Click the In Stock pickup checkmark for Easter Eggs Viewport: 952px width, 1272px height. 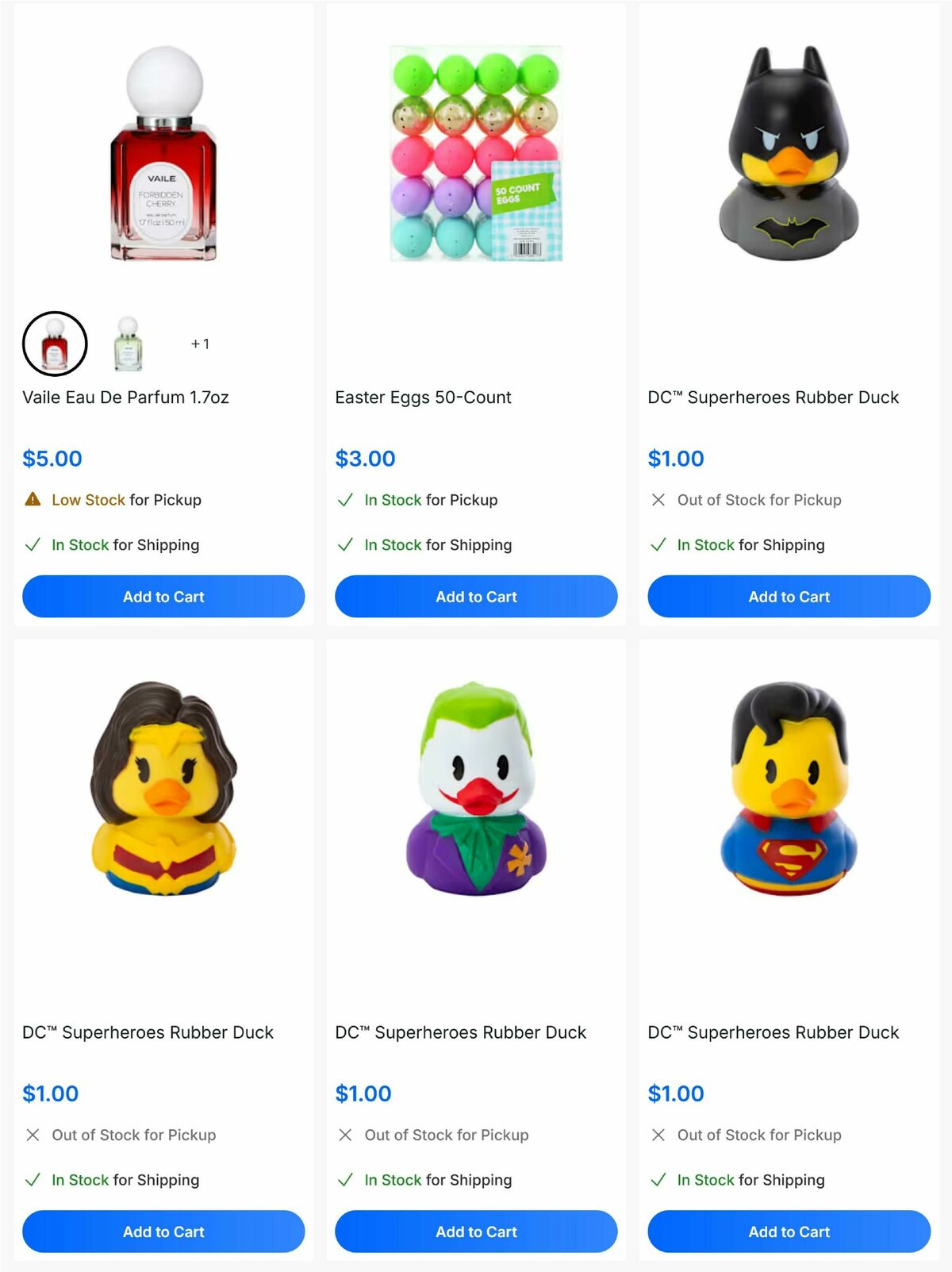pos(345,500)
